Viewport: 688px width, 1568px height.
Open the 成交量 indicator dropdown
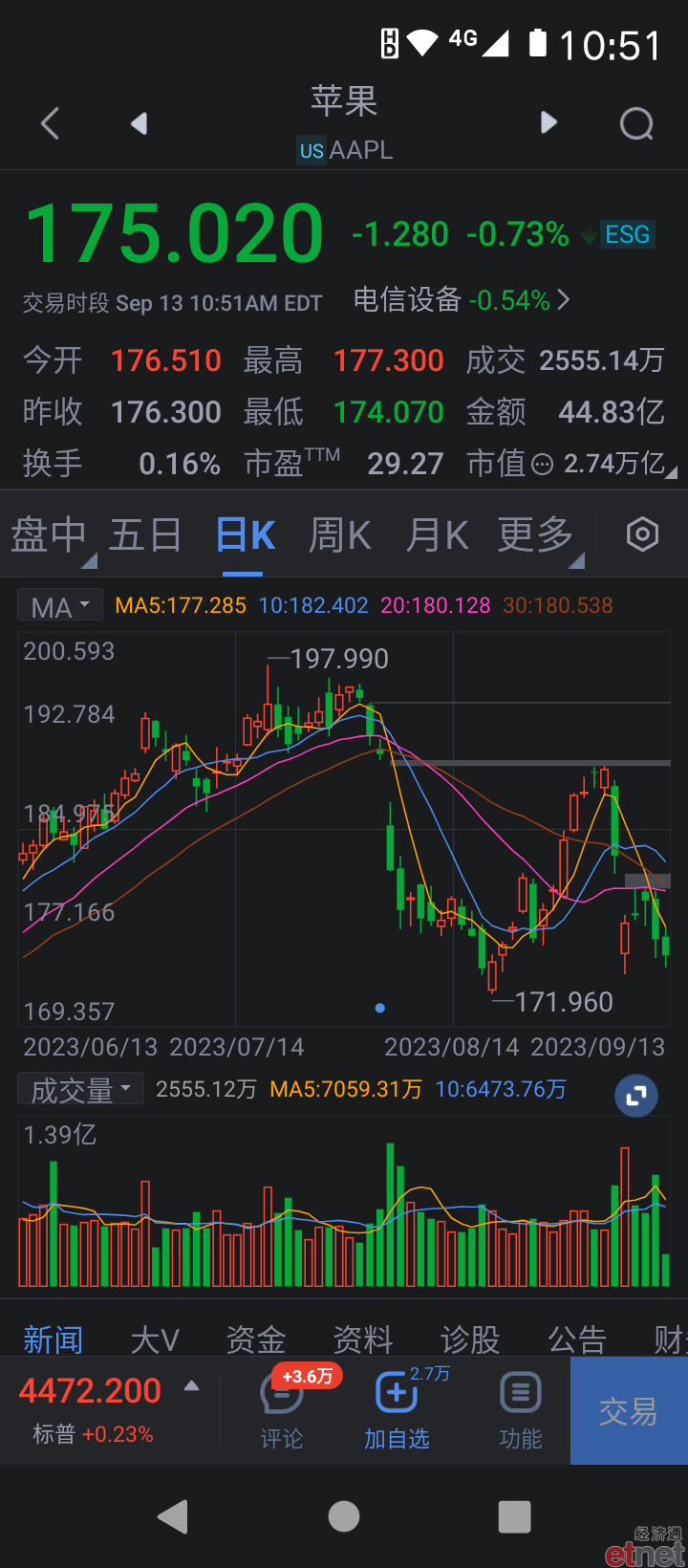[x=81, y=1089]
